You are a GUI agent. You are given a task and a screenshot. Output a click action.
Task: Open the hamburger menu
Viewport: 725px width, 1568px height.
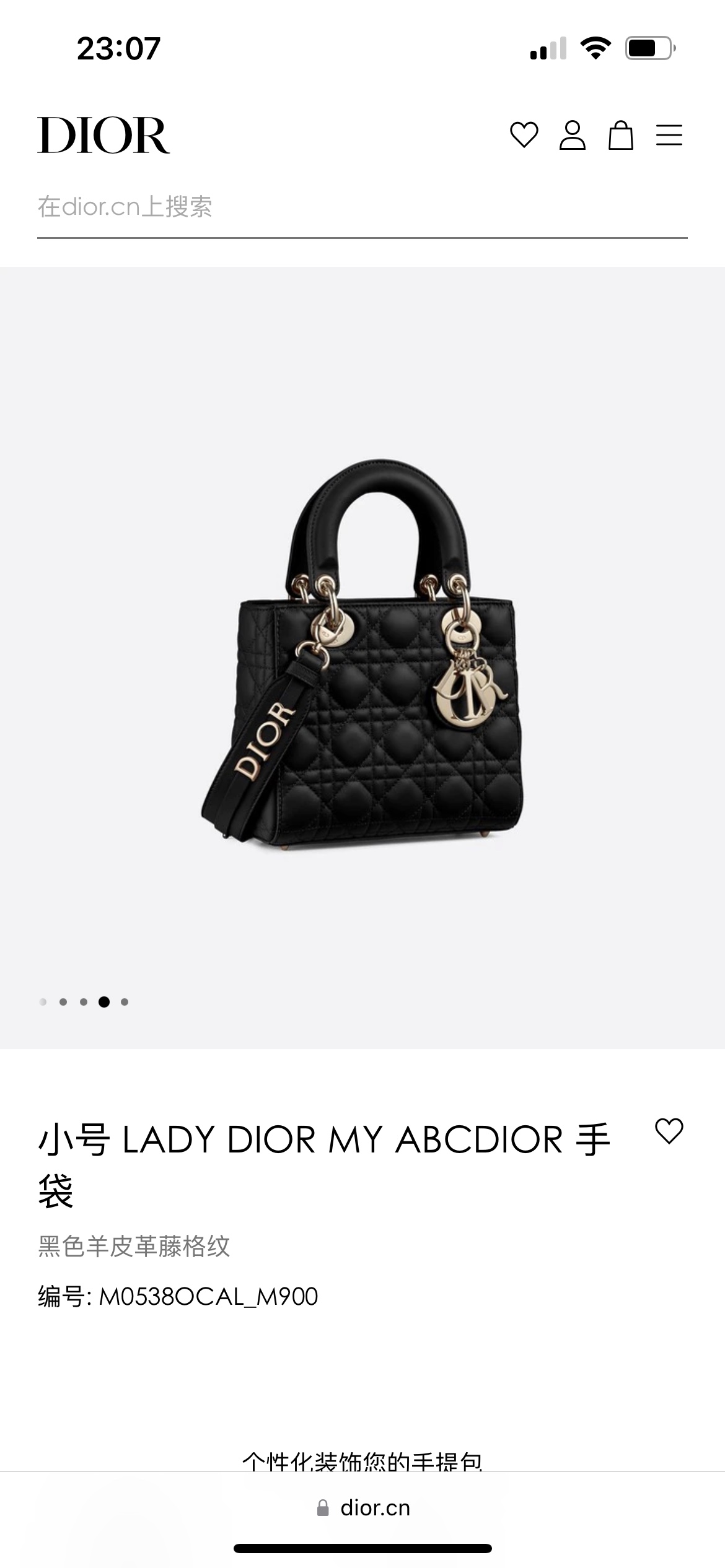coord(669,135)
